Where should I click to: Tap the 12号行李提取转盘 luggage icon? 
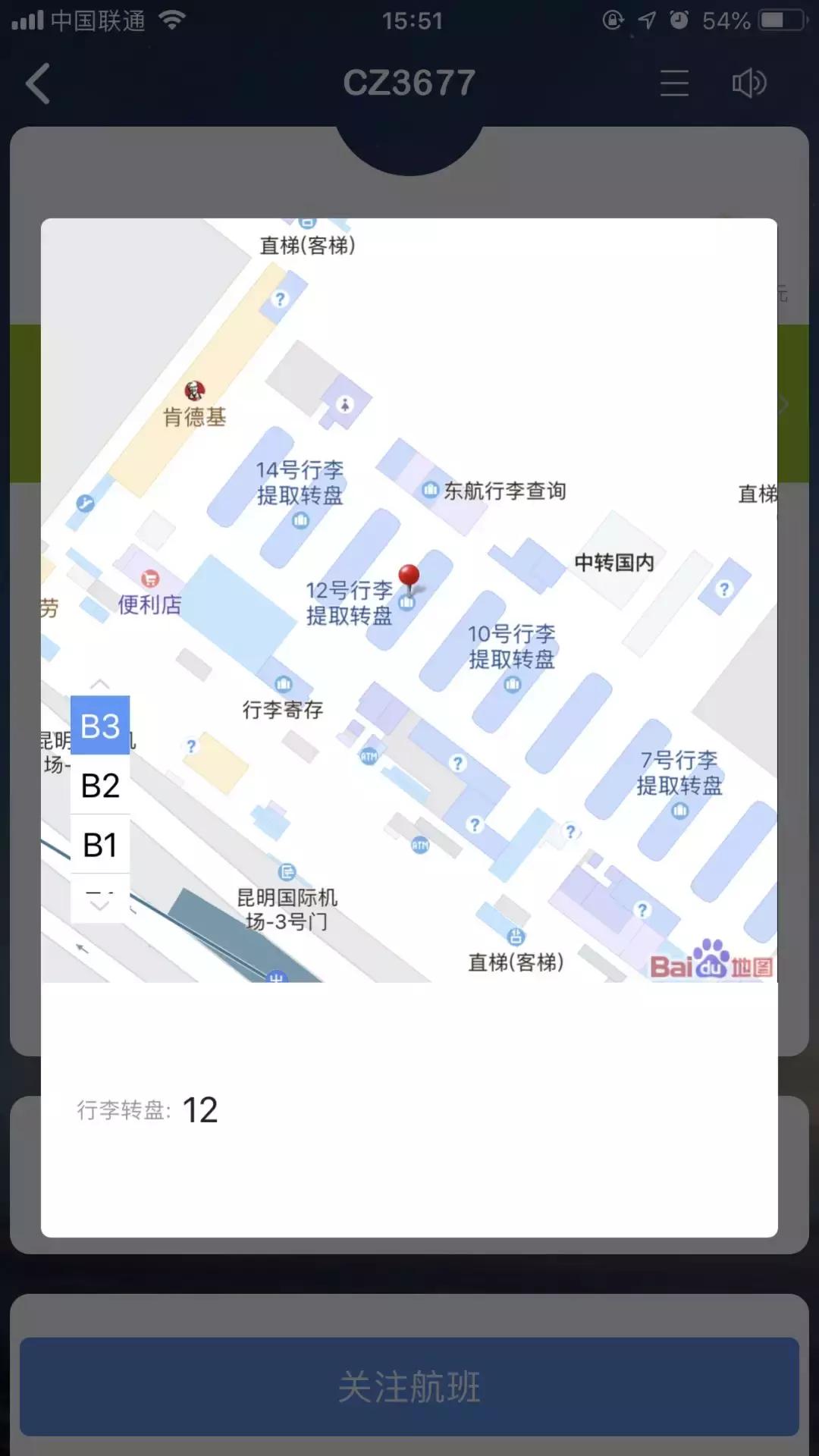(407, 602)
